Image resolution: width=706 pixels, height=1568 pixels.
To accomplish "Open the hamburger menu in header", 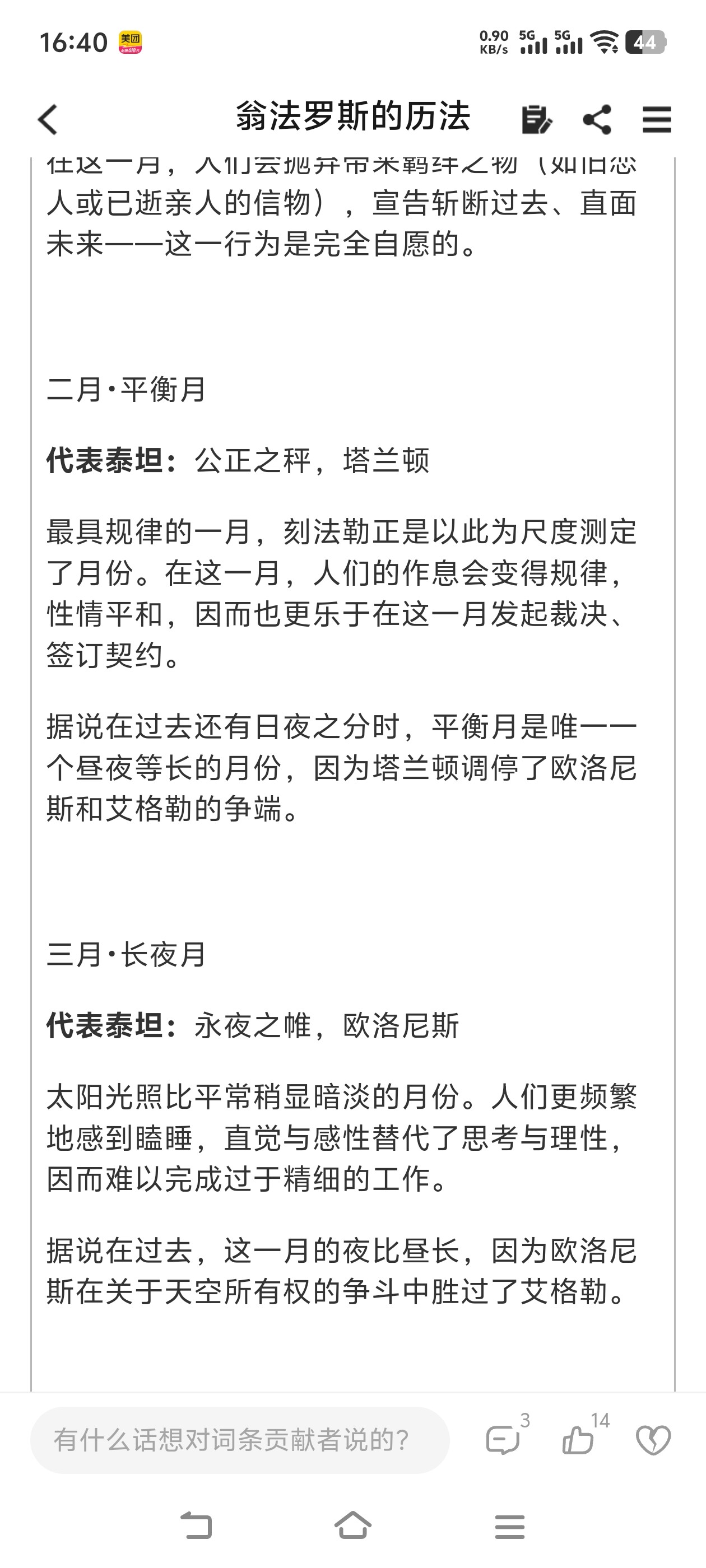I will (657, 119).
